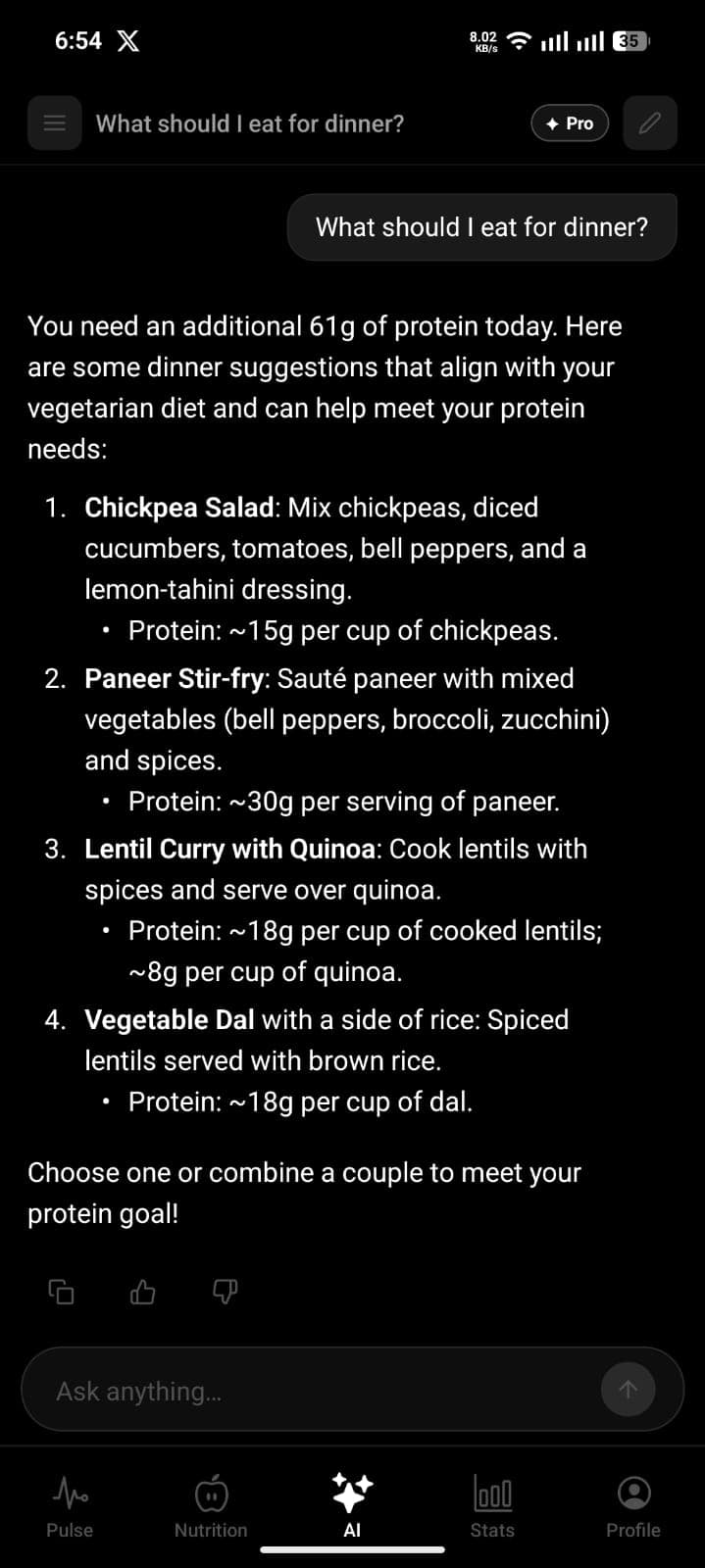Give the response a thumbs down
This screenshot has height=1568, width=705.
click(x=226, y=1292)
